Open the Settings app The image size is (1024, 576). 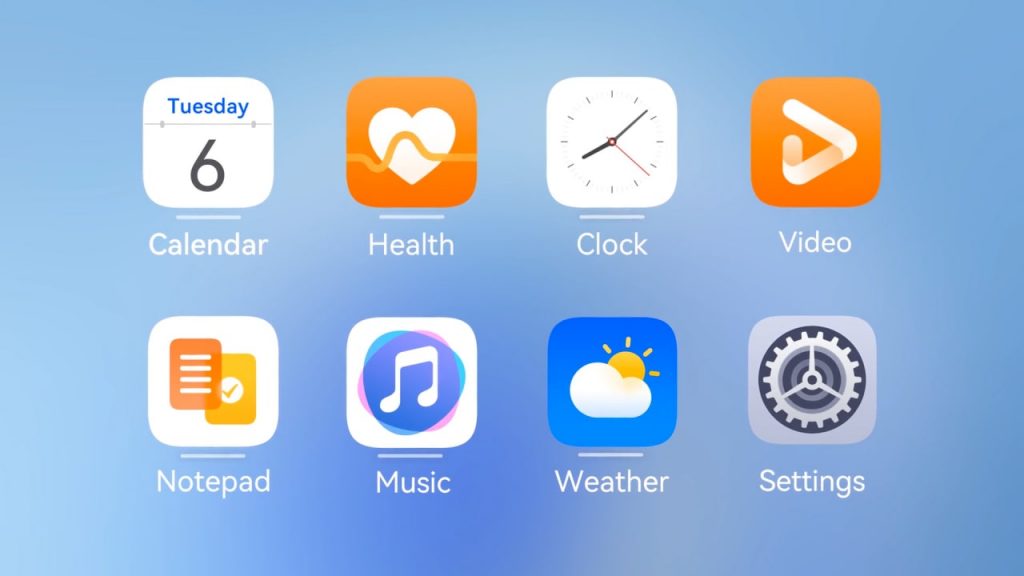pyautogui.click(x=811, y=381)
